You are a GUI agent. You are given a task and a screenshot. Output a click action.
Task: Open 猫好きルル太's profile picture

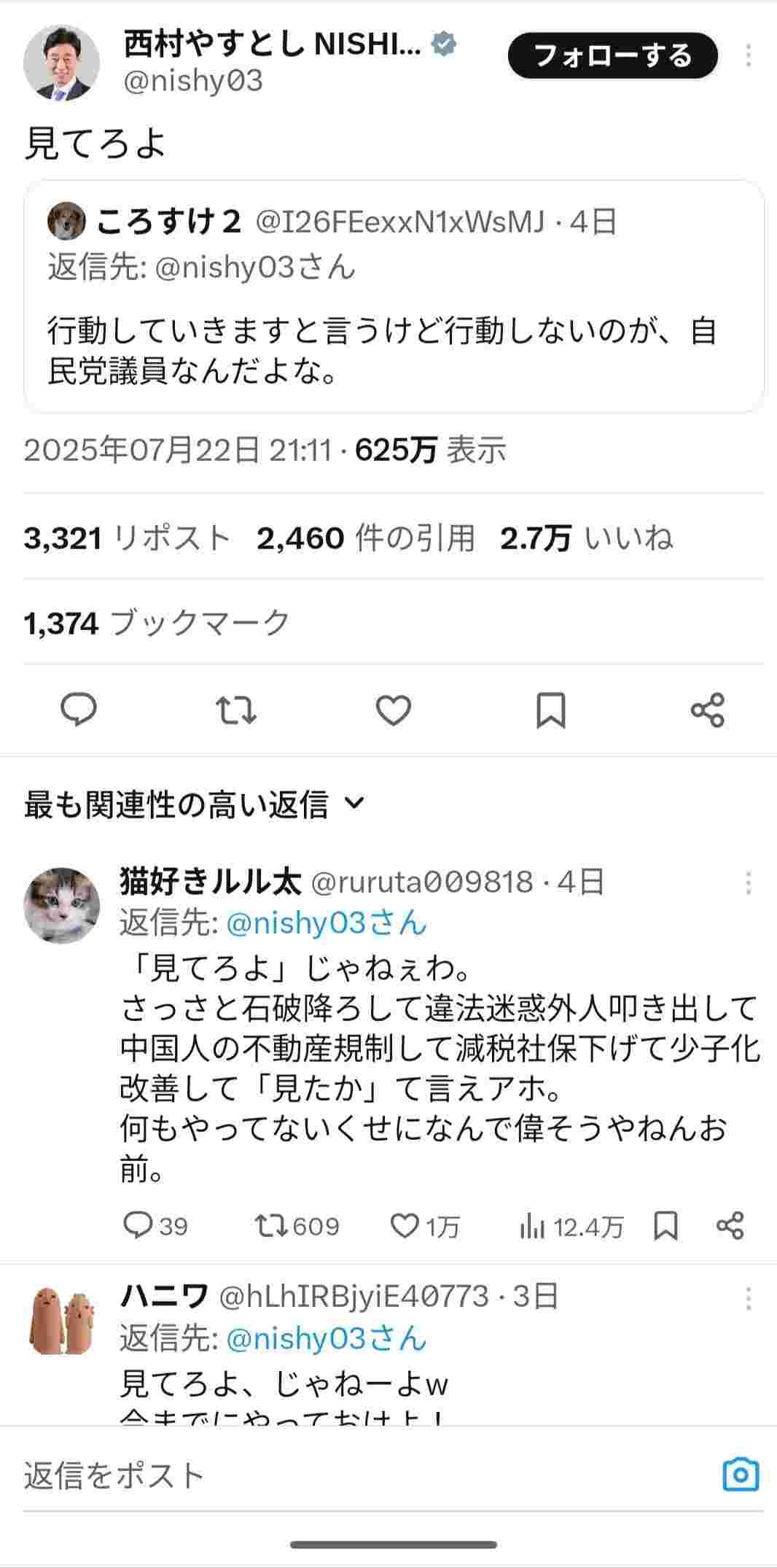[x=62, y=905]
